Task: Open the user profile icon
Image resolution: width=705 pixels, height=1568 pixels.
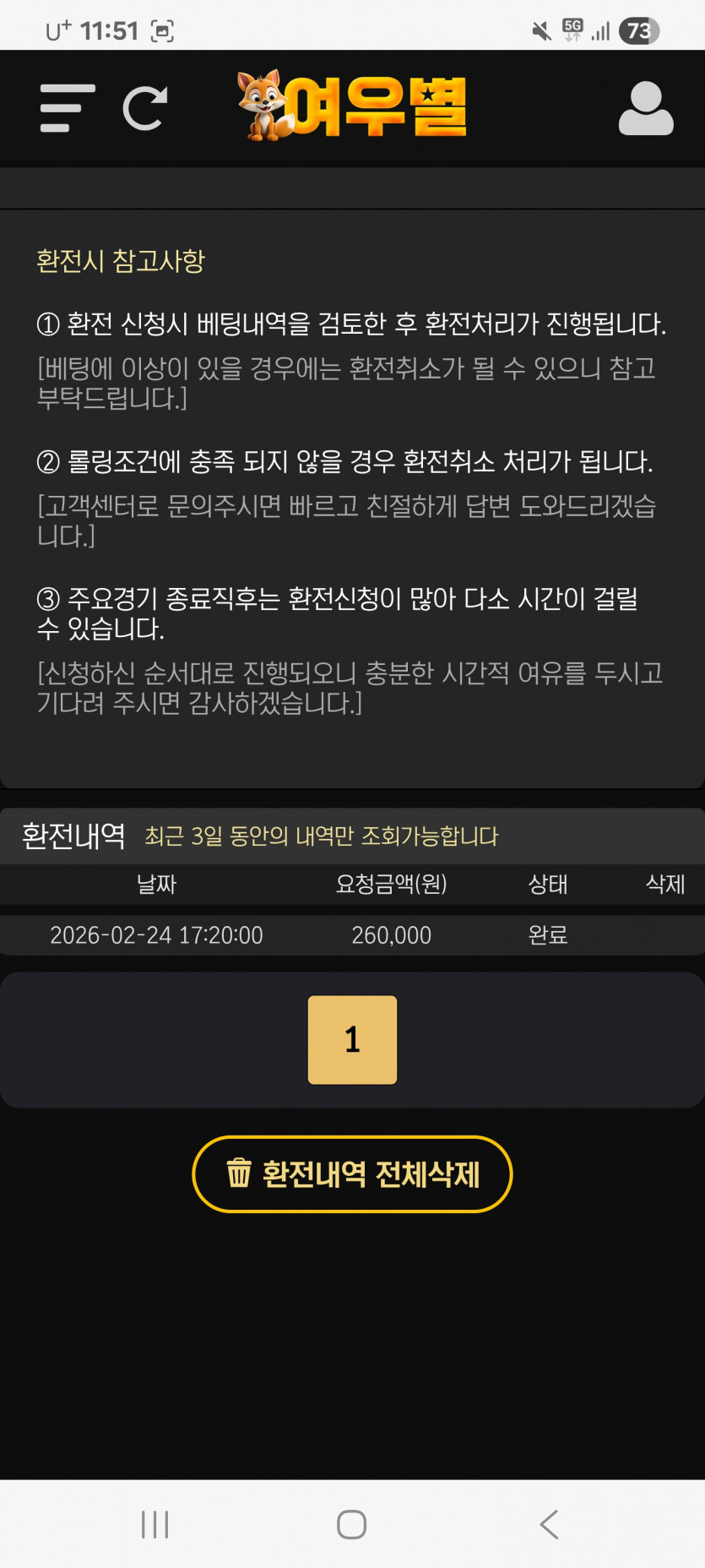Action: pos(646,108)
